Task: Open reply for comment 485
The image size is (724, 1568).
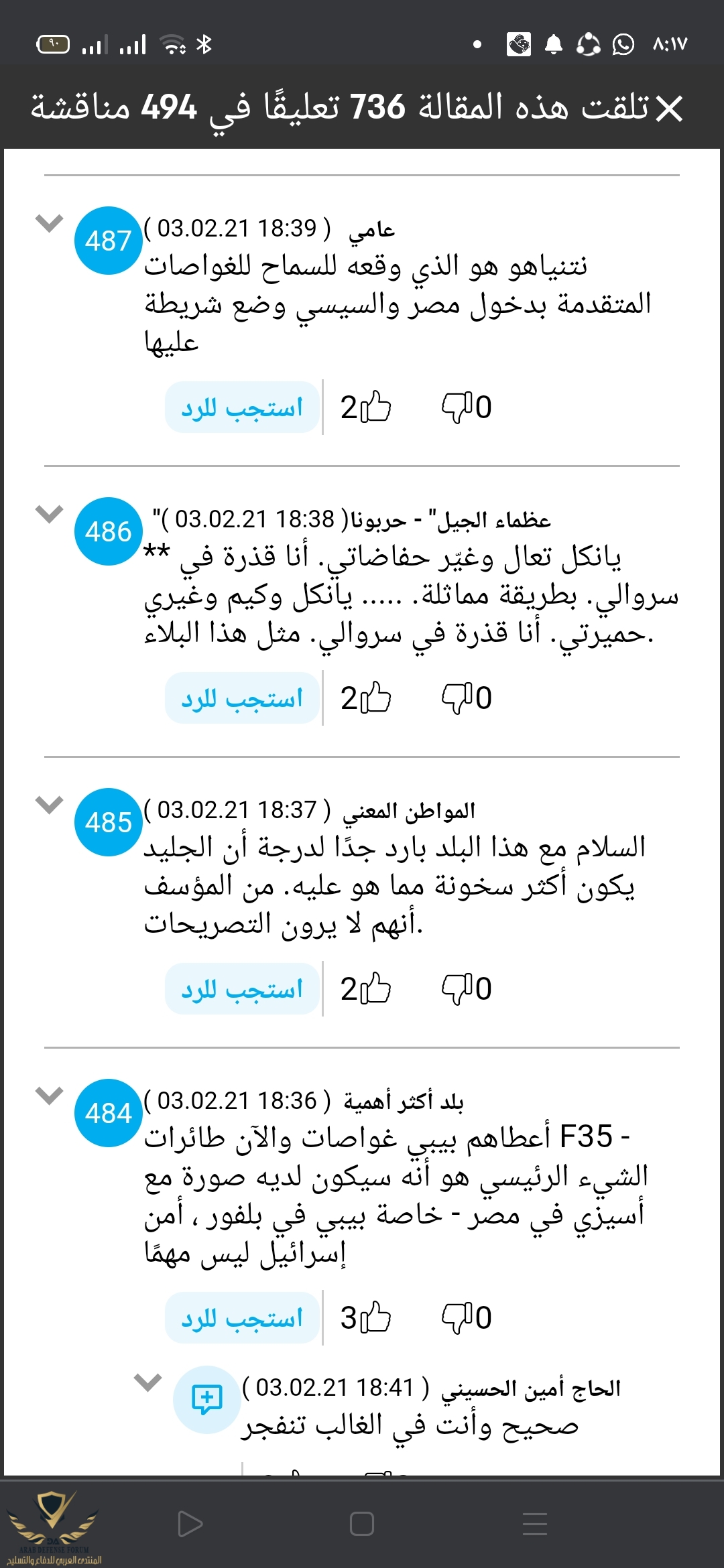Action: (x=242, y=989)
